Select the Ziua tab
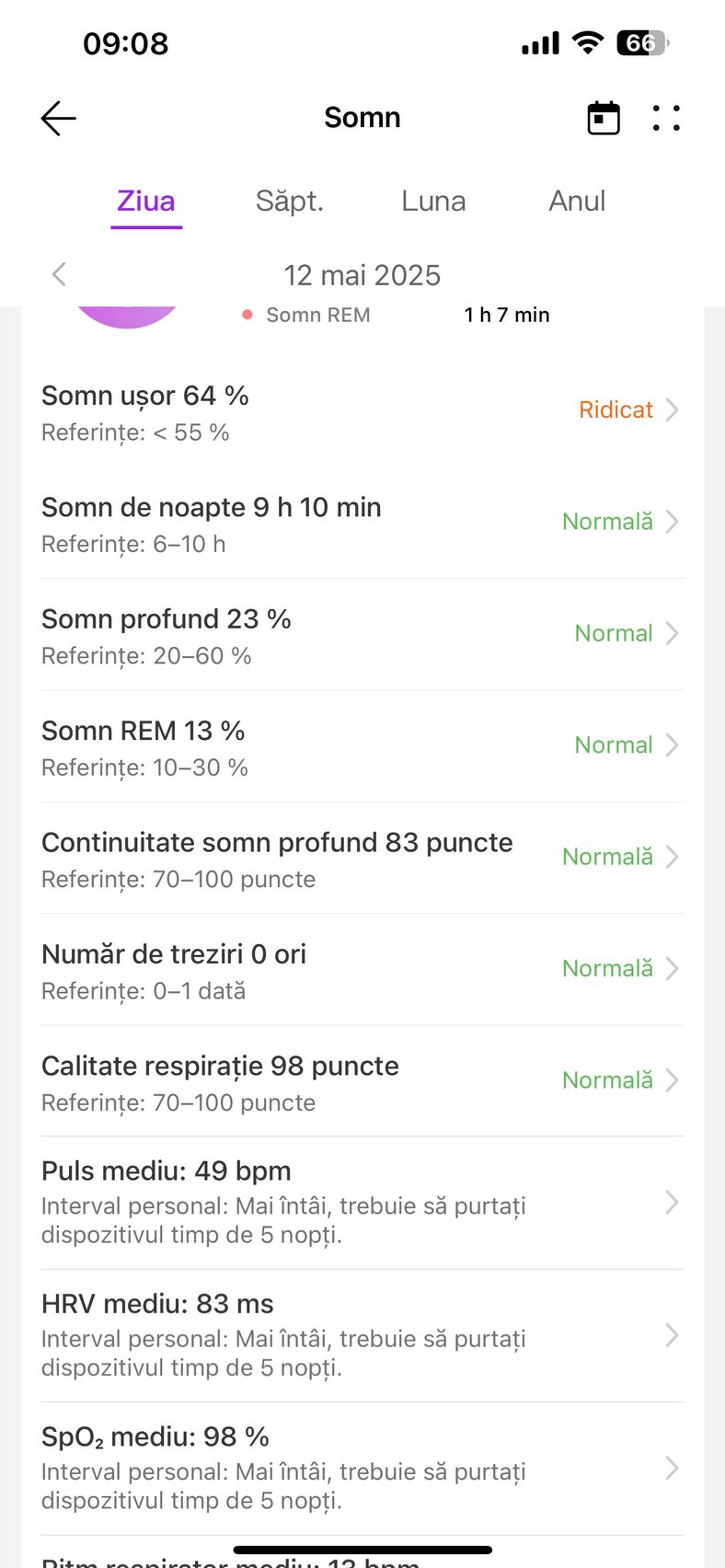This screenshot has height=1568, width=725. pyautogui.click(x=146, y=201)
